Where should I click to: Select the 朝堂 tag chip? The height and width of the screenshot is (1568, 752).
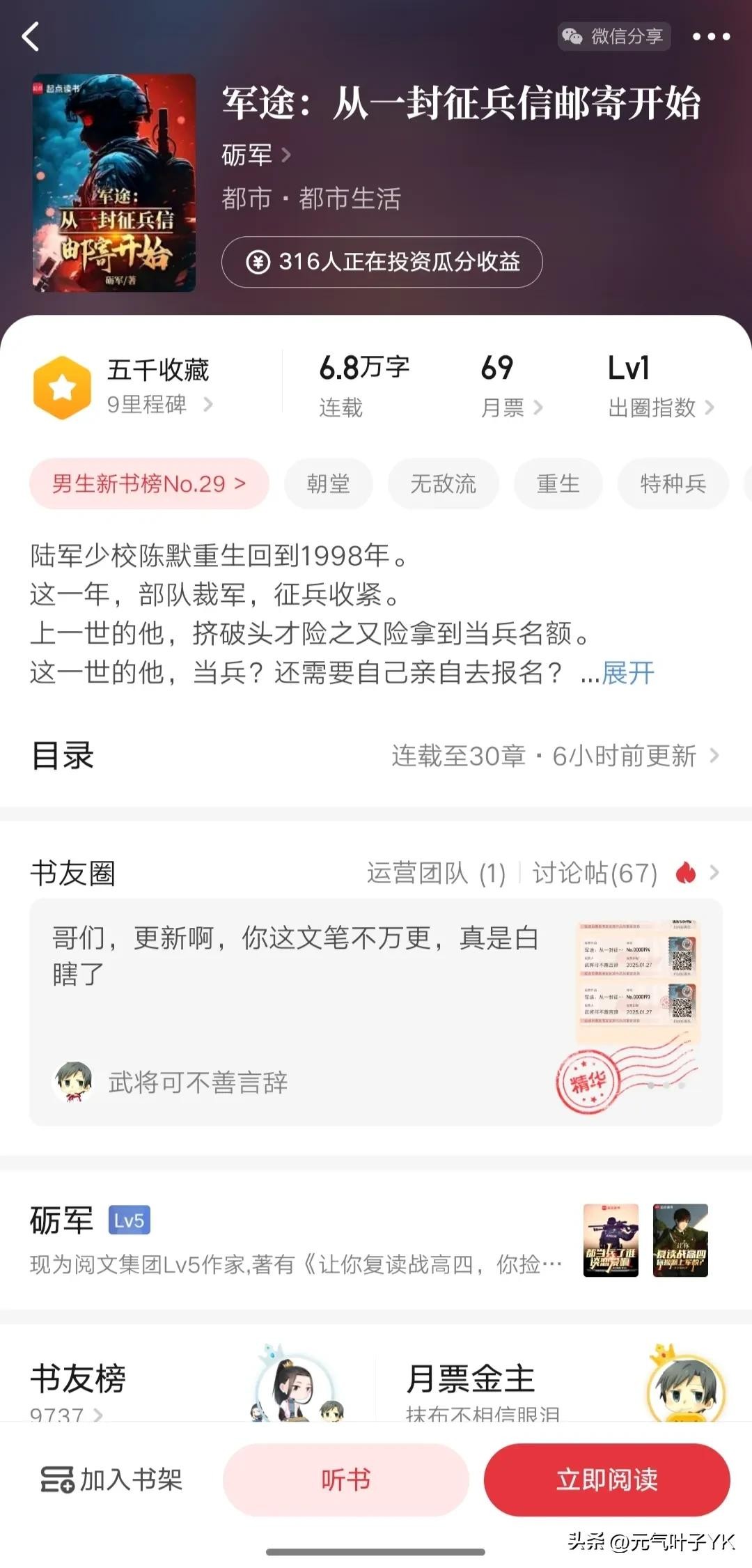(328, 483)
